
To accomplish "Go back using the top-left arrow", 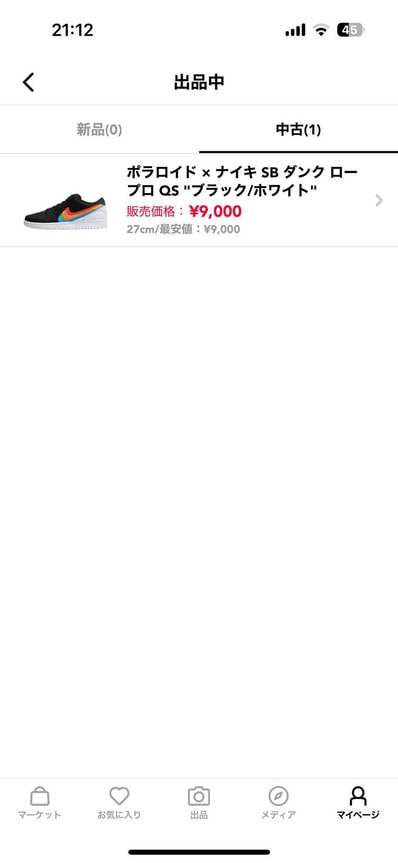I will point(29,83).
